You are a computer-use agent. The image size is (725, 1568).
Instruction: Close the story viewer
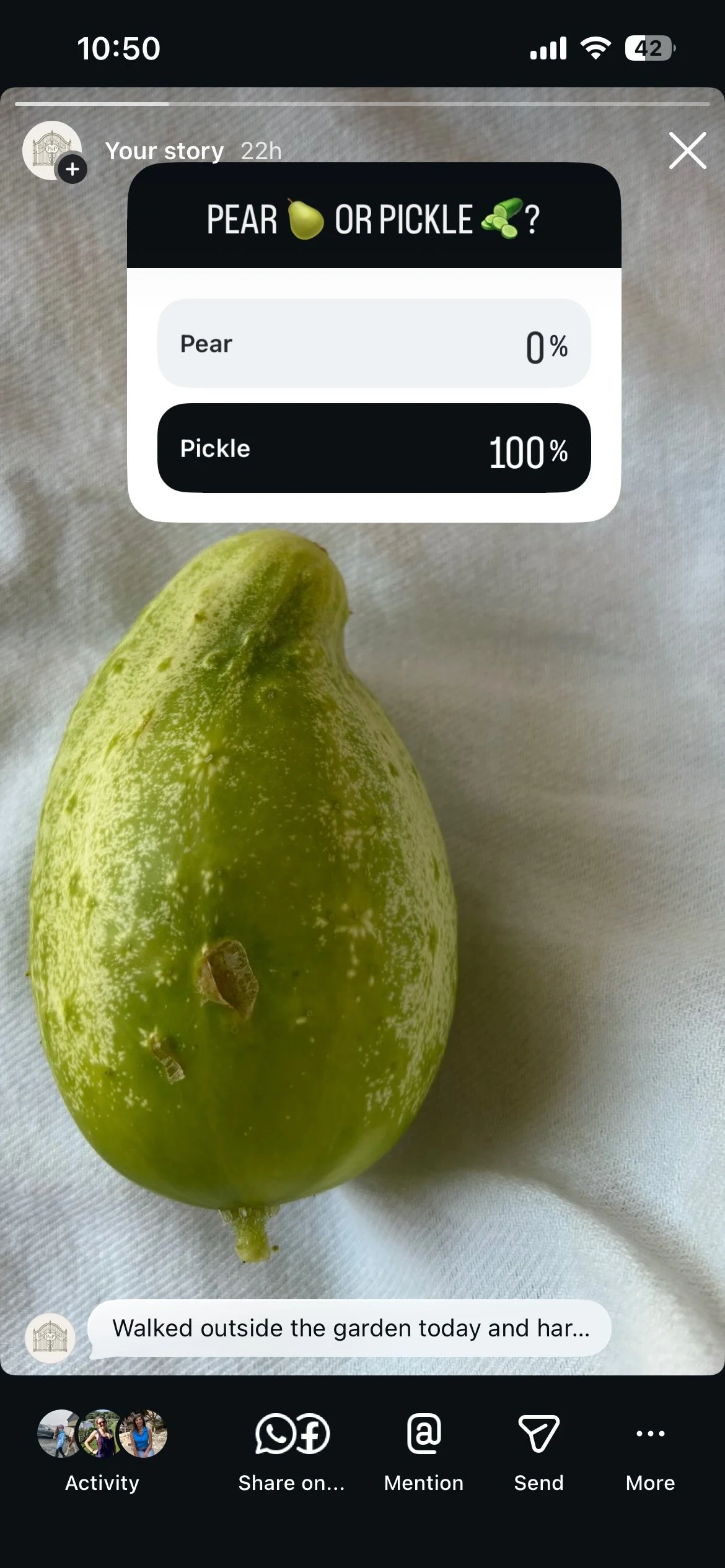point(687,150)
